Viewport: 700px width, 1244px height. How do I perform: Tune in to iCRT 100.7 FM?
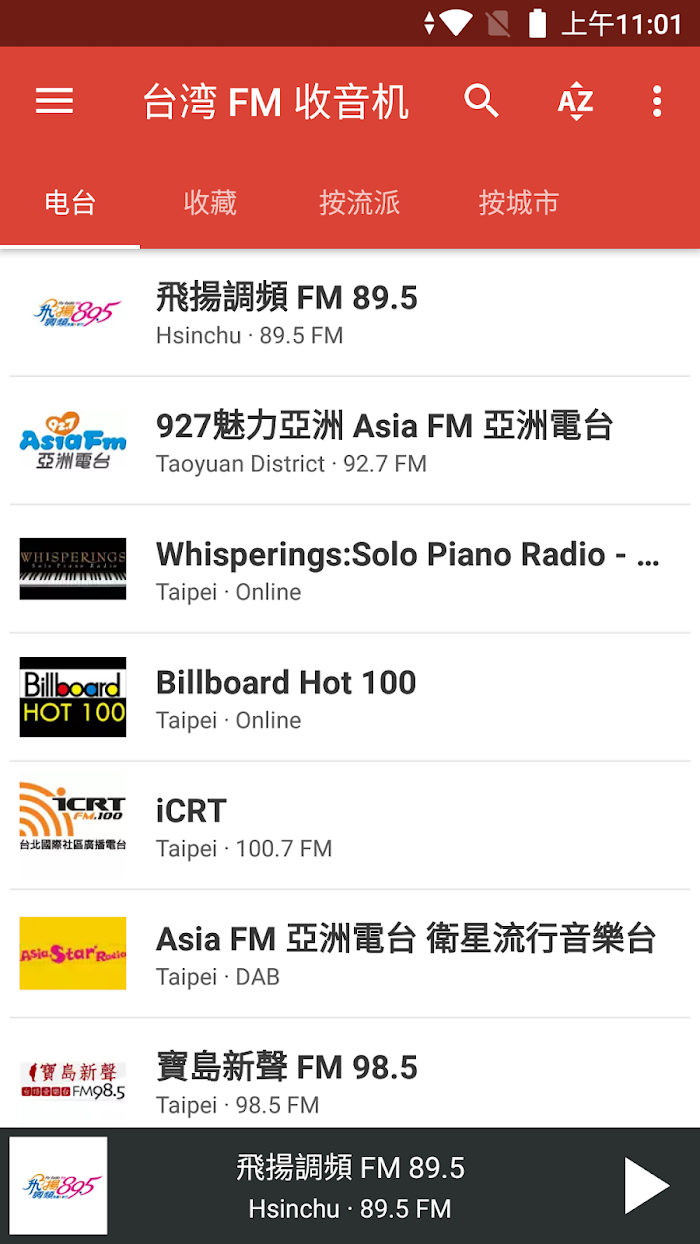point(350,826)
